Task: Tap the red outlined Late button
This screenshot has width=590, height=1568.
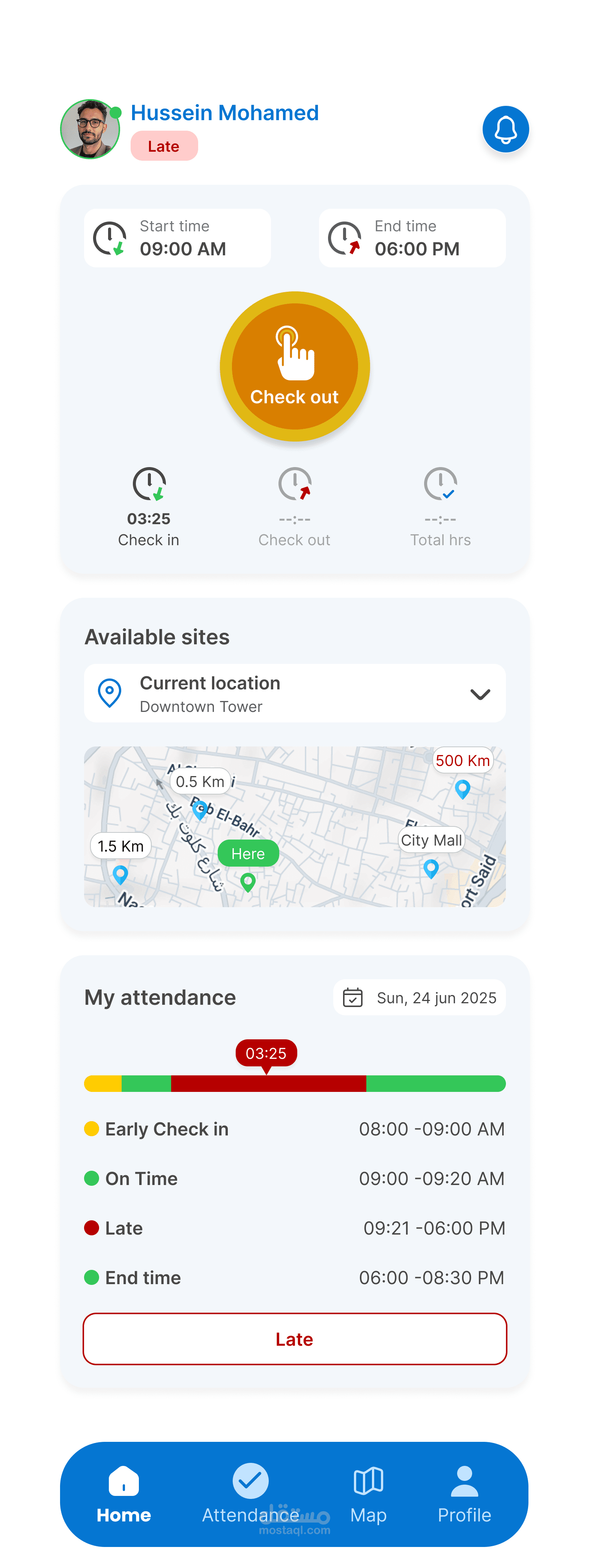Action: [294, 1339]
